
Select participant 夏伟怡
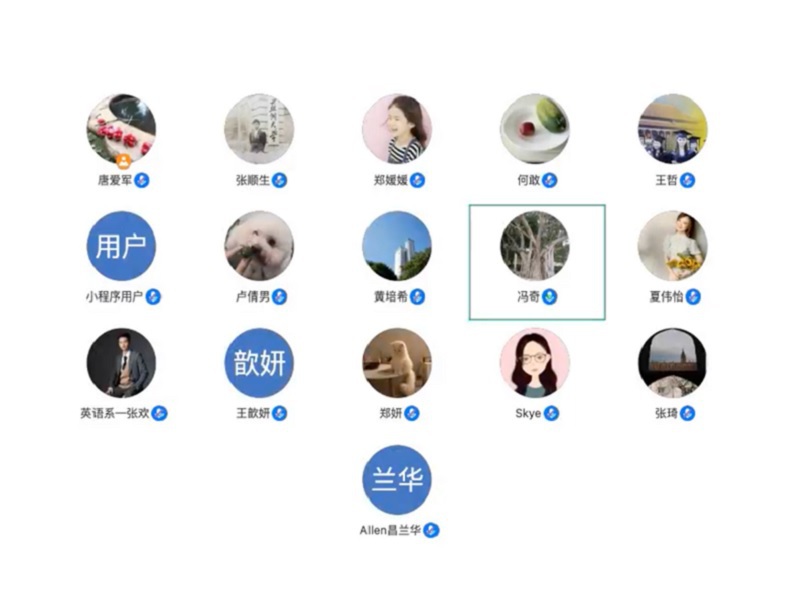(x=673, y=245)
